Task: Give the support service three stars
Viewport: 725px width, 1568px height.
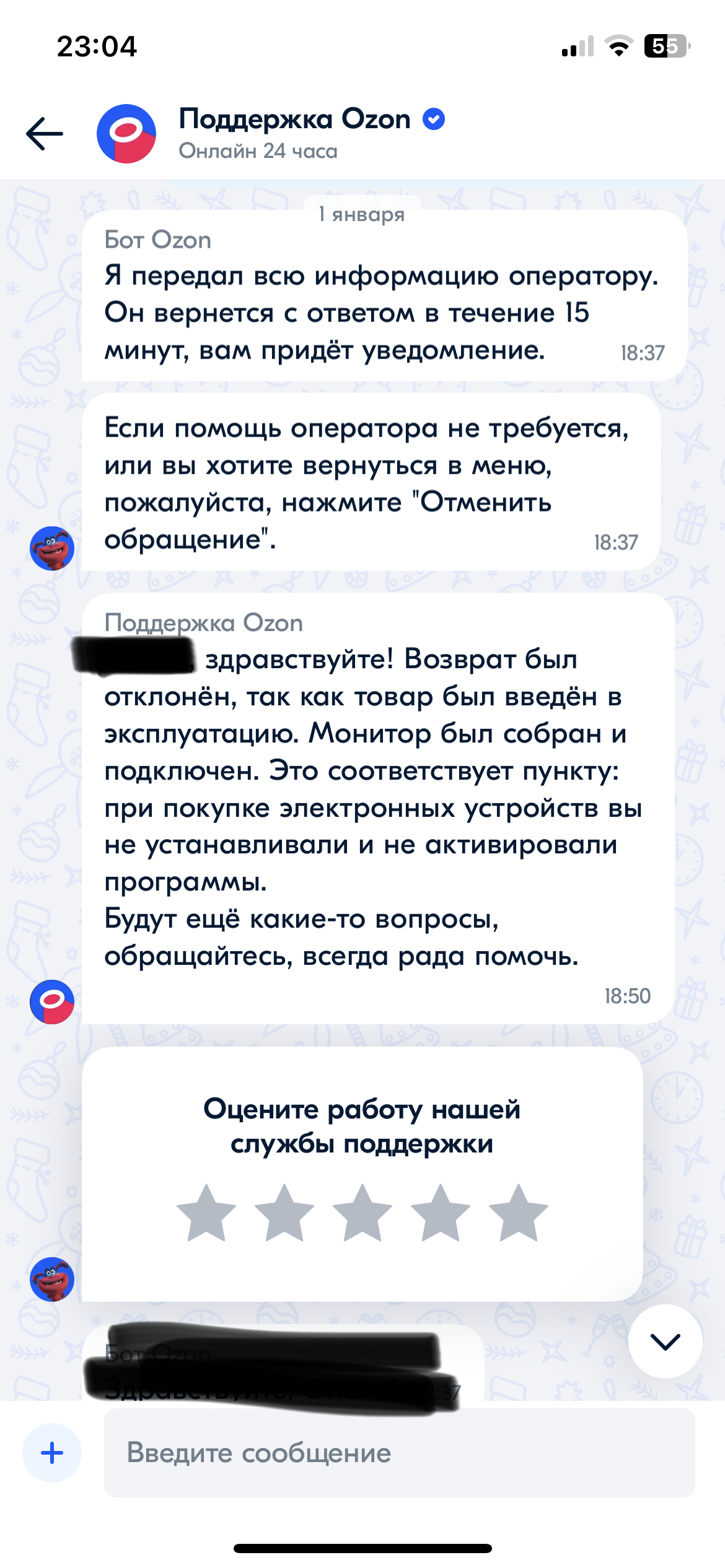Action: 362,1214
